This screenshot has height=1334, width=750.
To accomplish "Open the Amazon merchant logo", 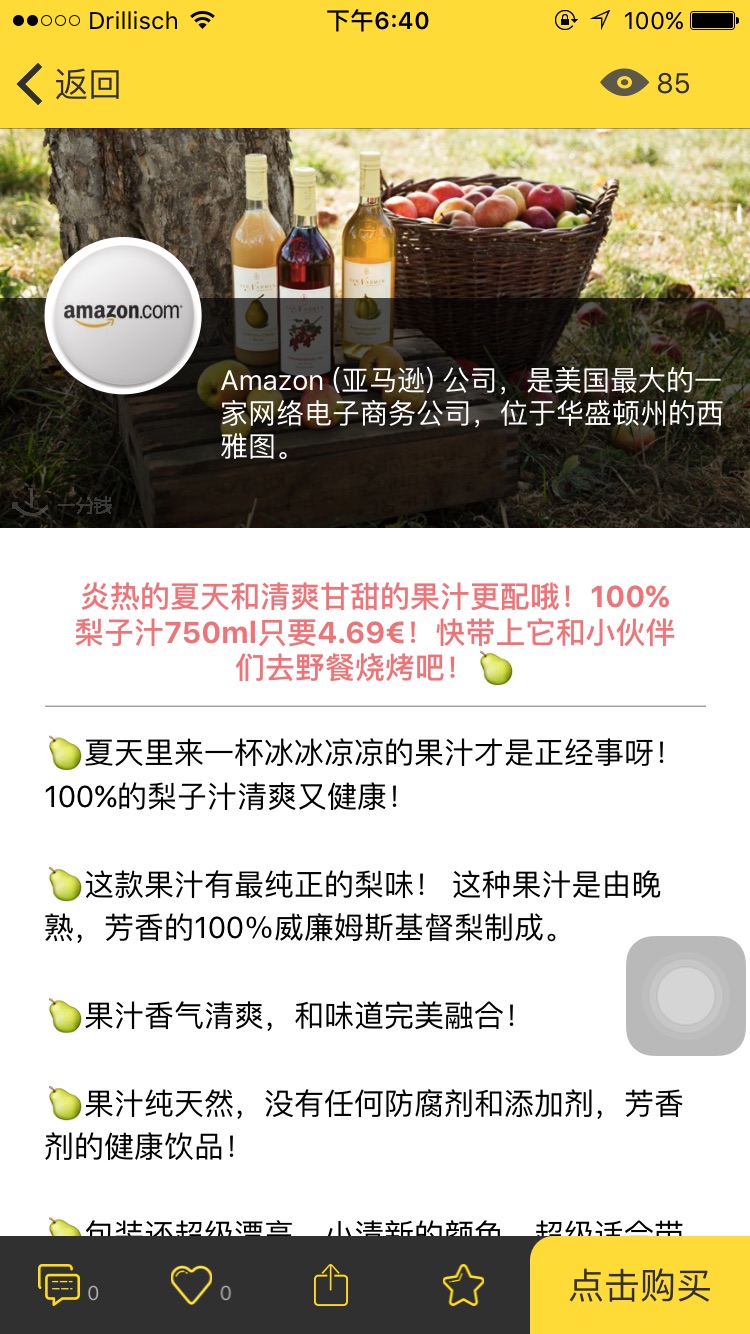I will (x=123, y=315).
